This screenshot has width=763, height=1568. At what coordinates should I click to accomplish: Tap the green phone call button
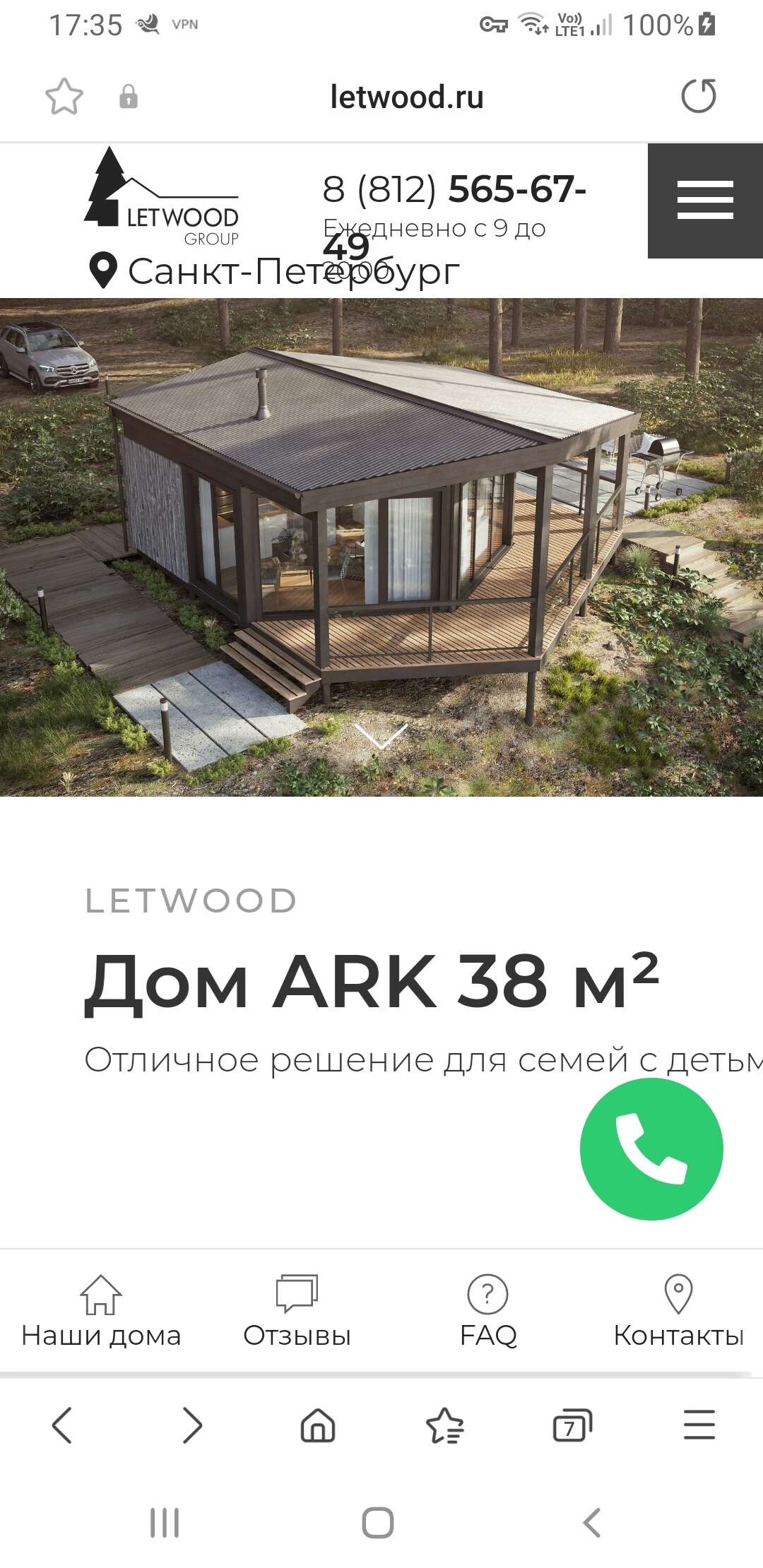point(651,1148)
